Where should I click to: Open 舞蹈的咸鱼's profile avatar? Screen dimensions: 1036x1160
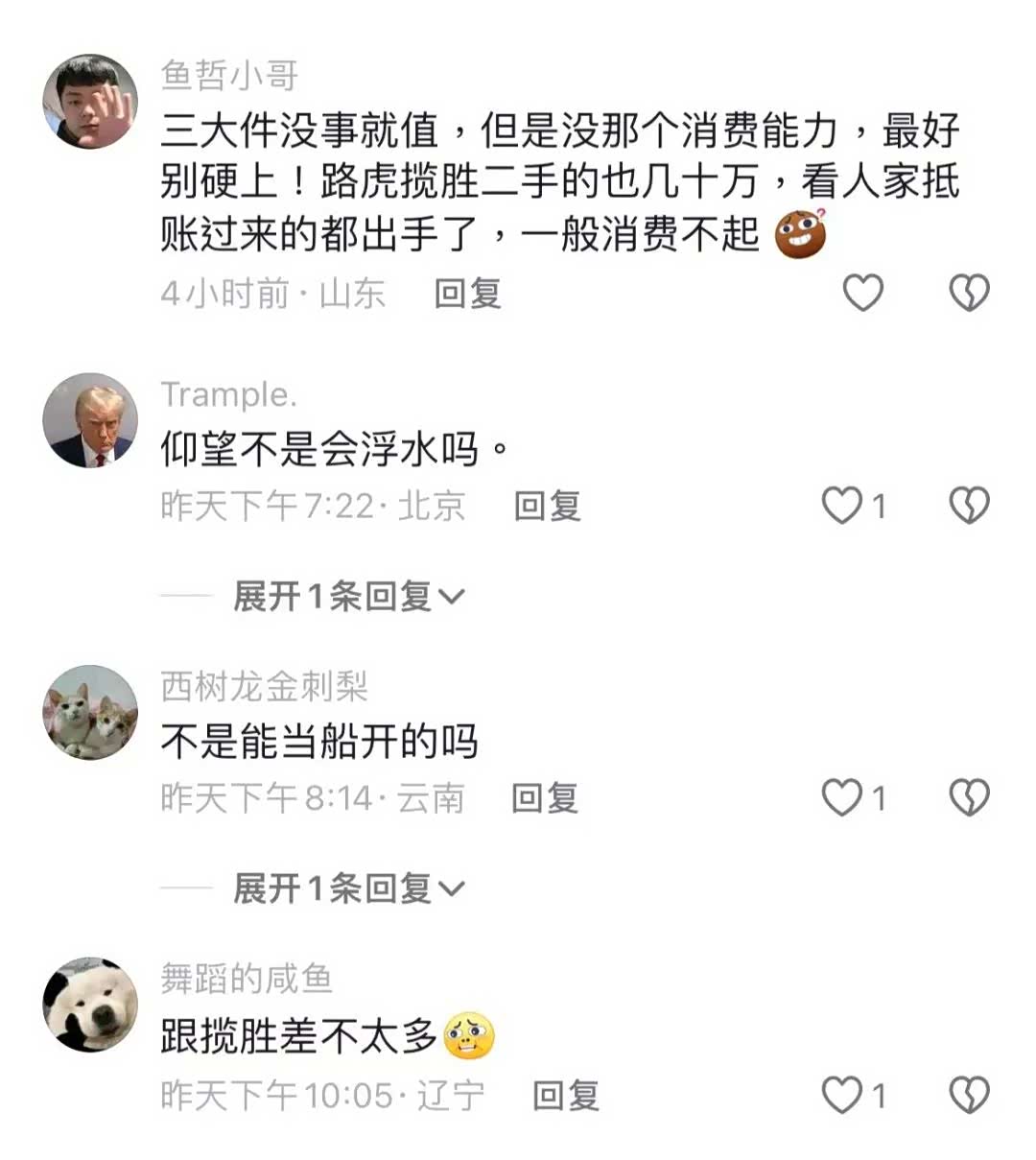tap(90, 1005)
